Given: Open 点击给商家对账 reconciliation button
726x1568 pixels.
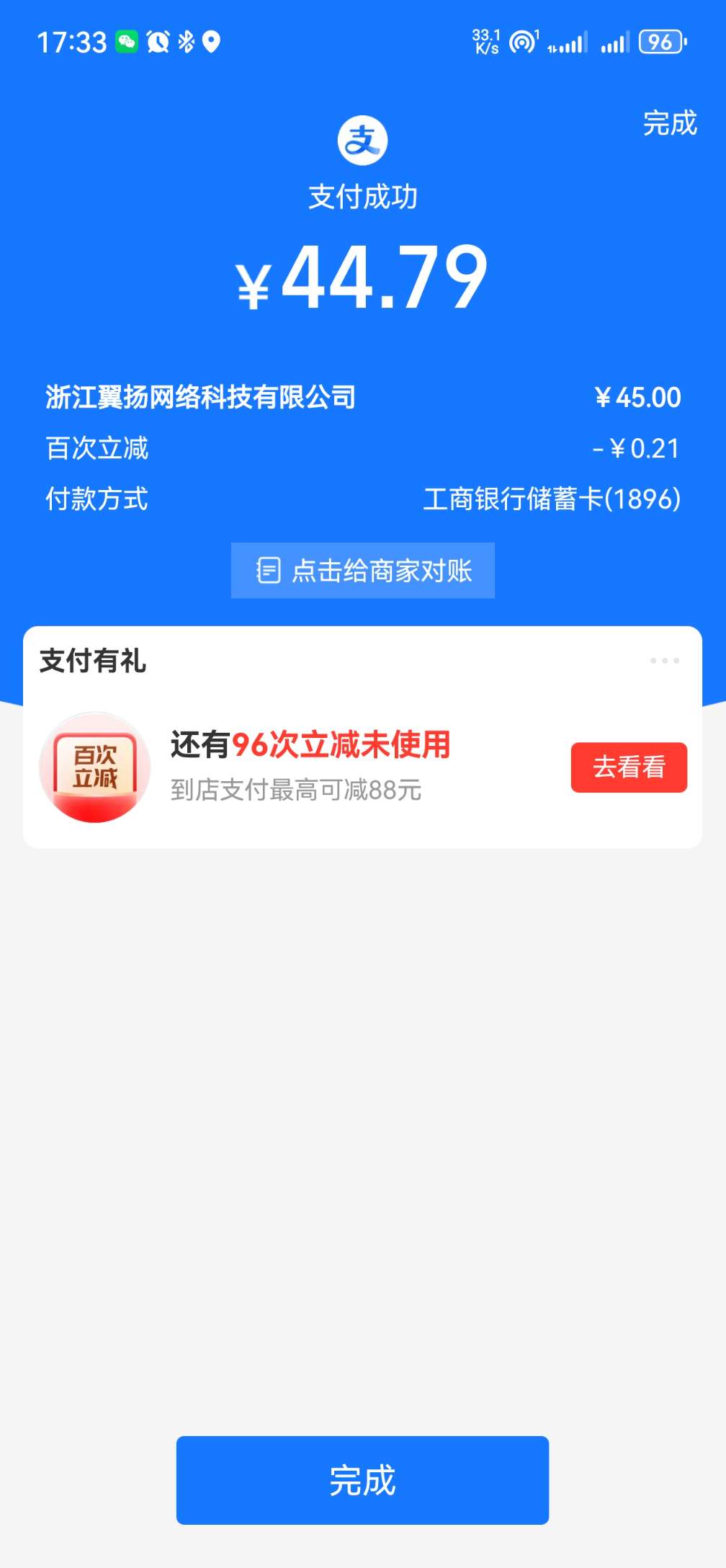Looking at the screenshot, I should (x=363, y=571).
